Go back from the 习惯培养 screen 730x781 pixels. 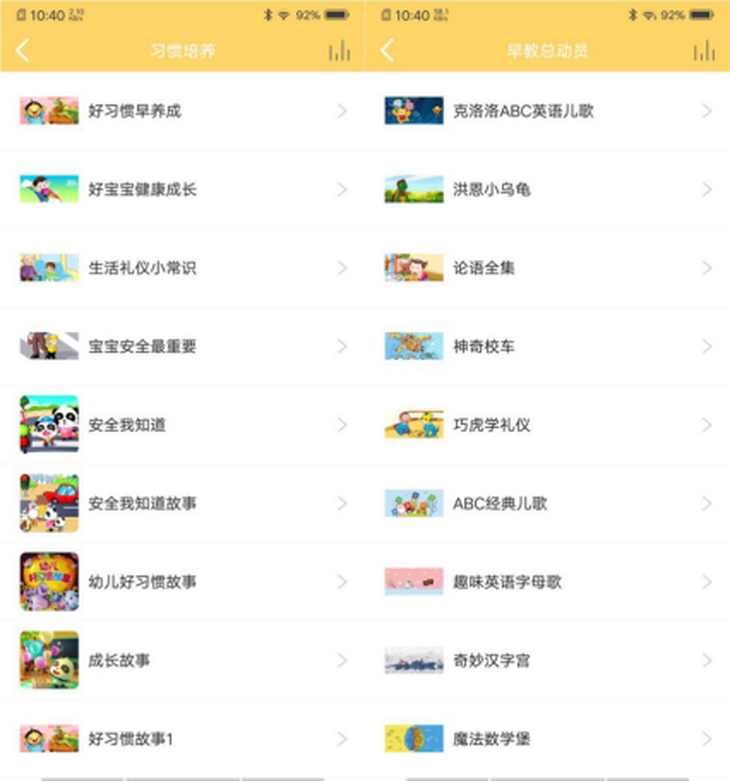(23, 51)
